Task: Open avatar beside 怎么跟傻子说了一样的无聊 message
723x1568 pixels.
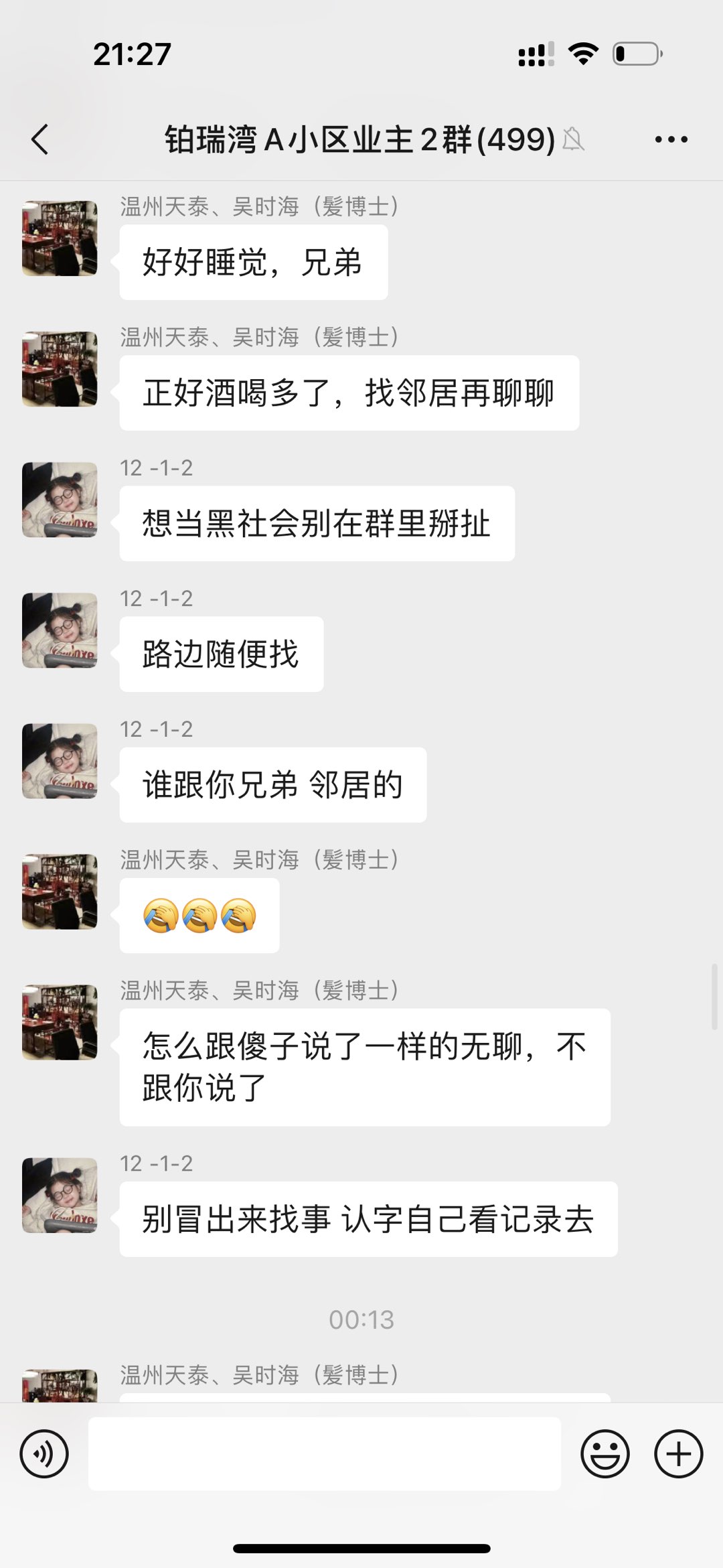Action: point(60,1022)
